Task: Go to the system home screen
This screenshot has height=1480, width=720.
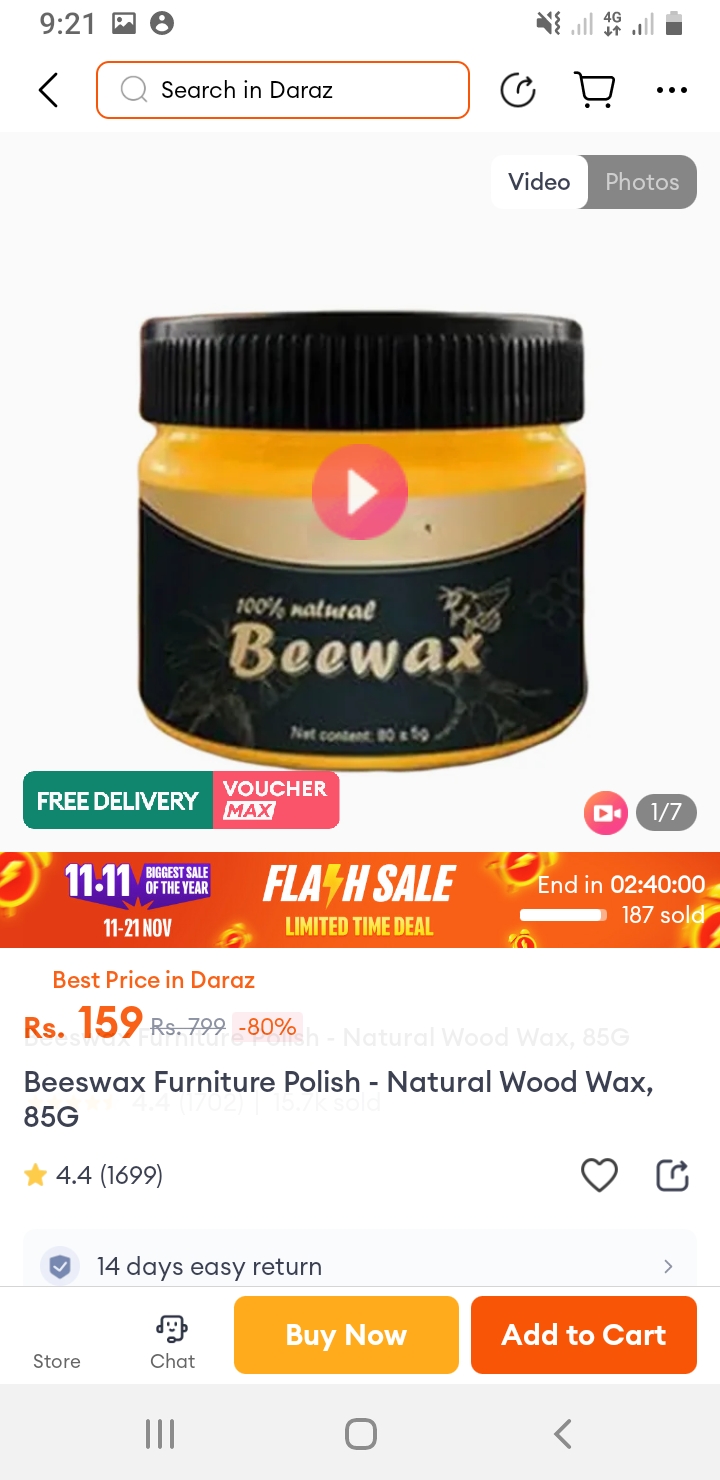Action: click(360, 1434)
